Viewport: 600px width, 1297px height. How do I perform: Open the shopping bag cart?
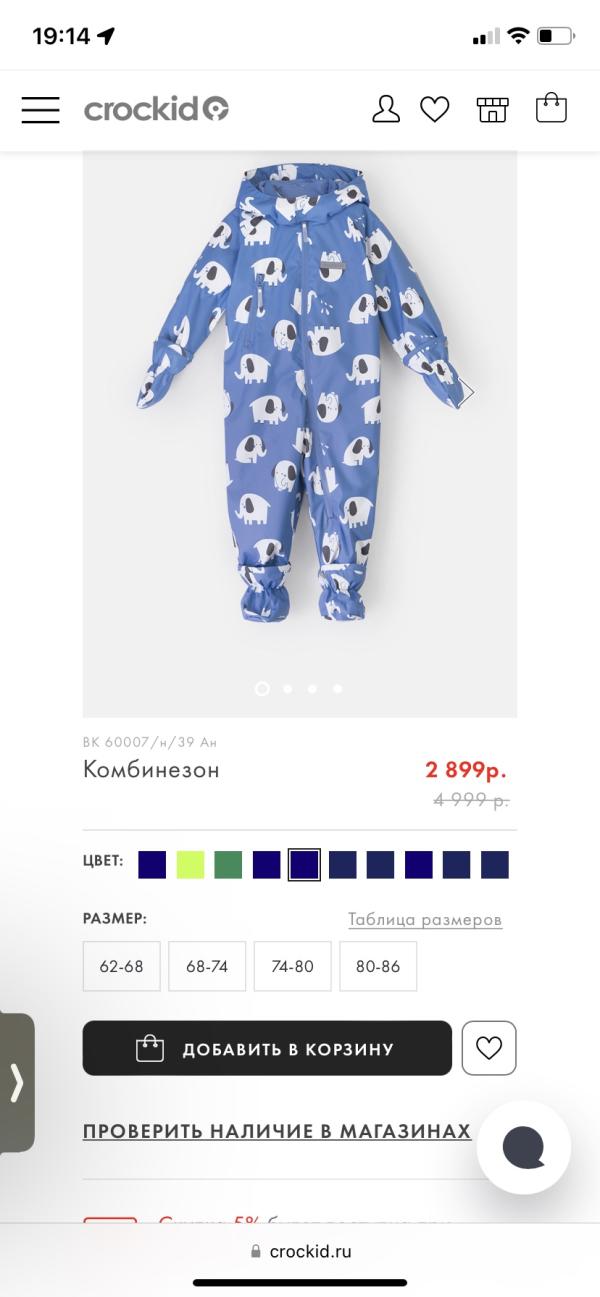[551, 108]
